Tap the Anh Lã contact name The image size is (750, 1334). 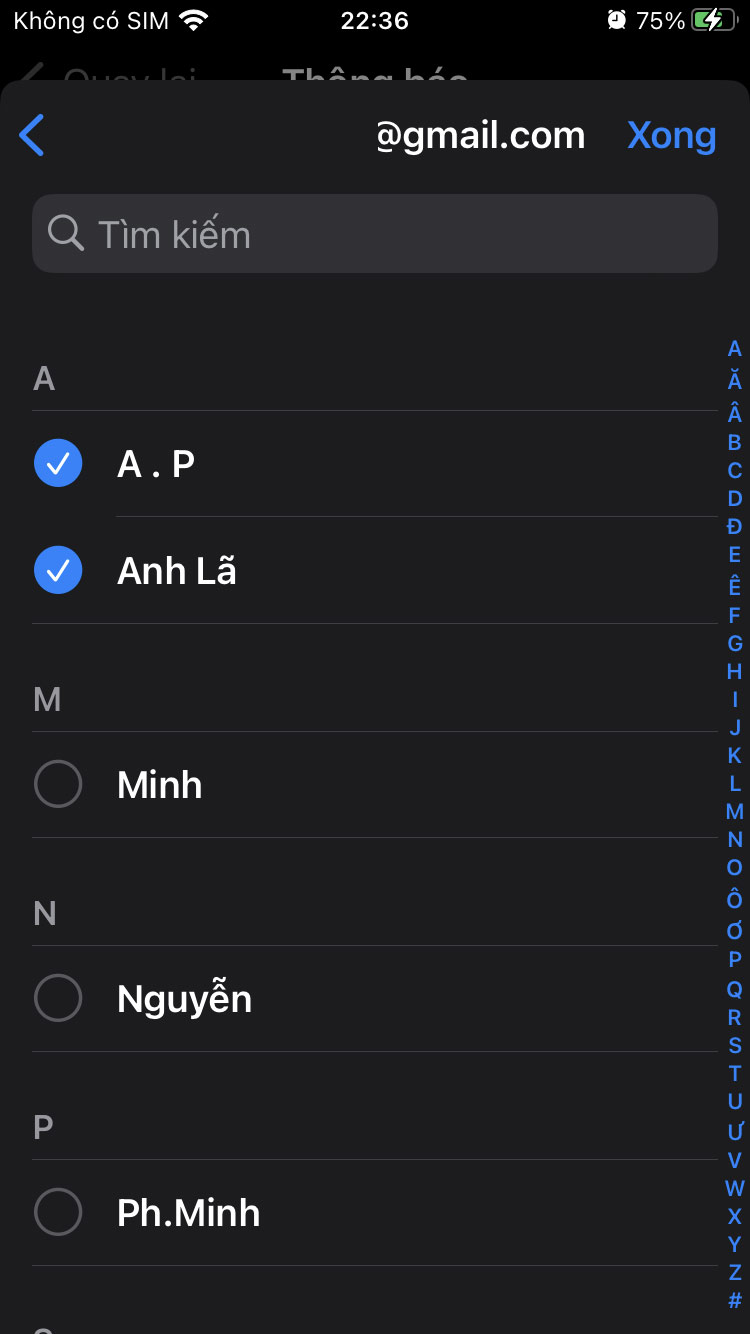(176, 570)
